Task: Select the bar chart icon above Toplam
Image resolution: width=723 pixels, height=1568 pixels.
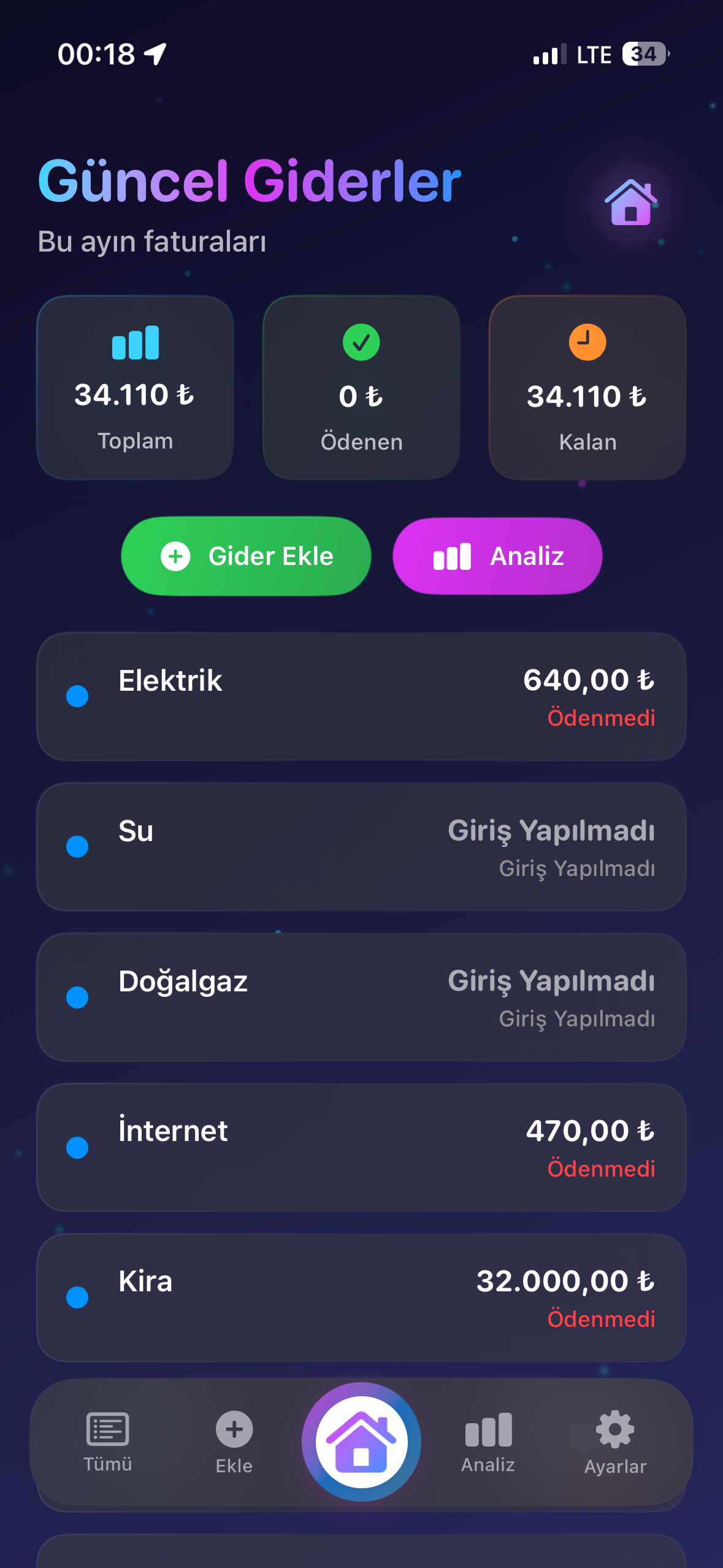Action: [136, 344]
